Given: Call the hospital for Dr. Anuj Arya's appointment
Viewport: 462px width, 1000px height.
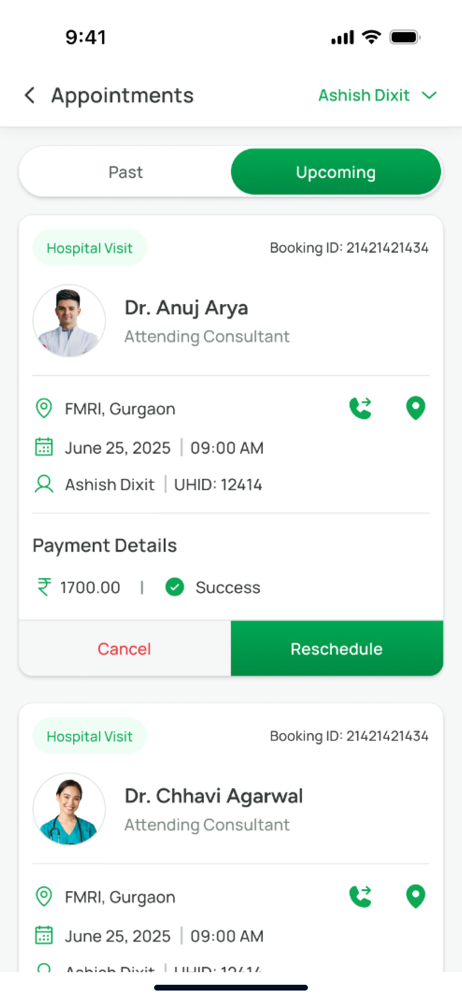Looking at the screenshot, I should (x=361, y=408).
